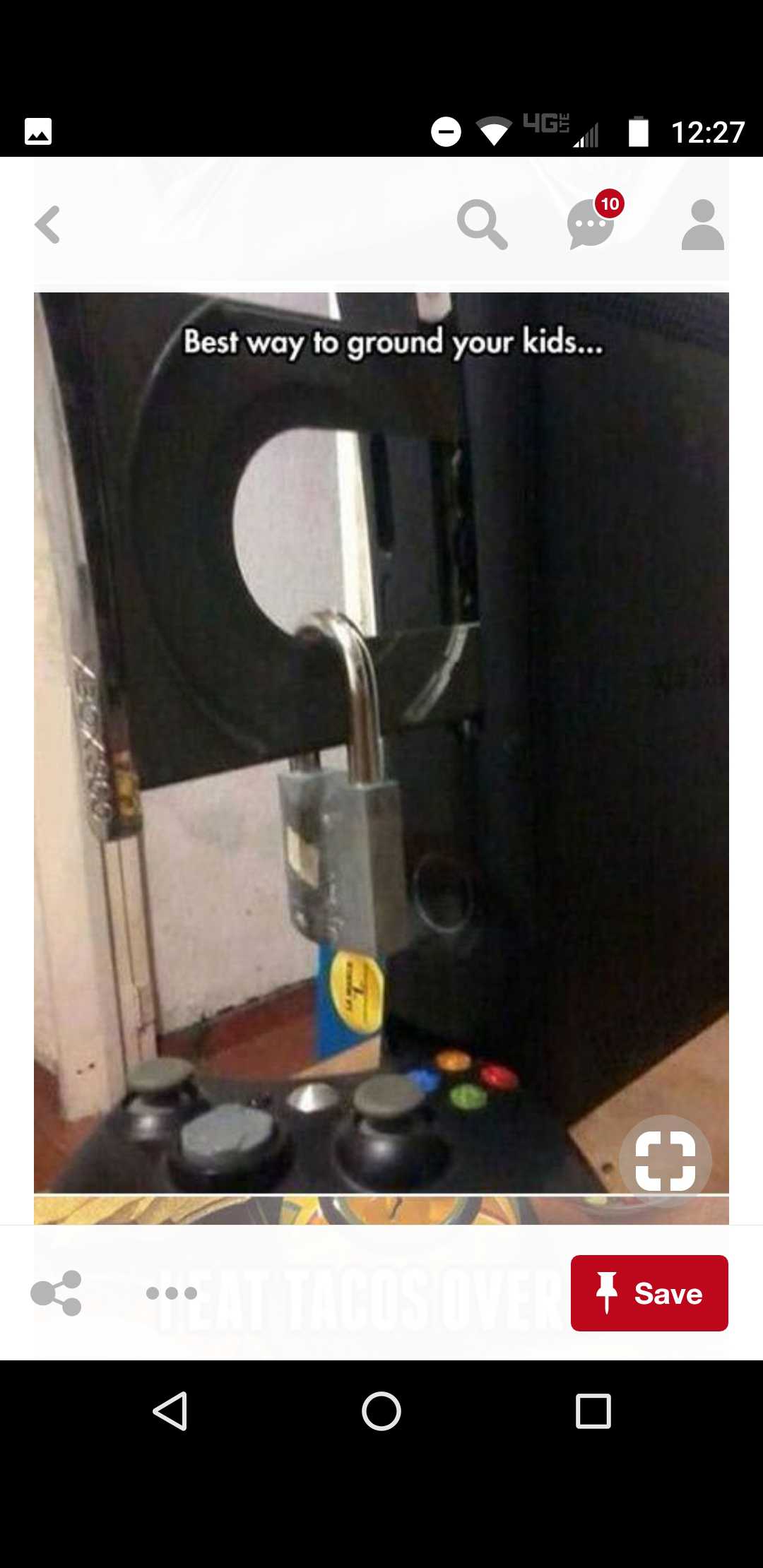This screenshot has width=763, height=1568.
Task: Open the three-dot more options menu
Action: coord(171,1293)
